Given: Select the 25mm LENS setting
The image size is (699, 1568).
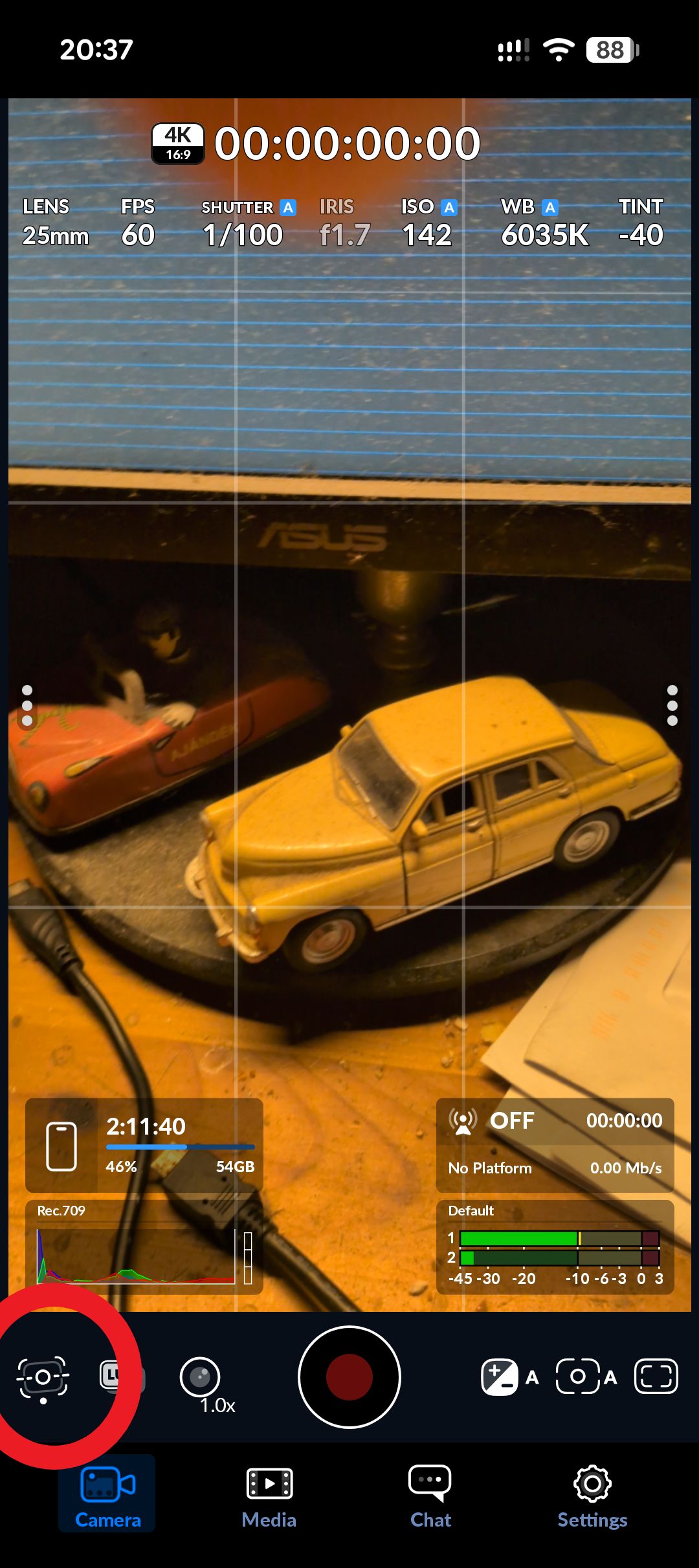Looking at the screenshot, I should 55,223.
